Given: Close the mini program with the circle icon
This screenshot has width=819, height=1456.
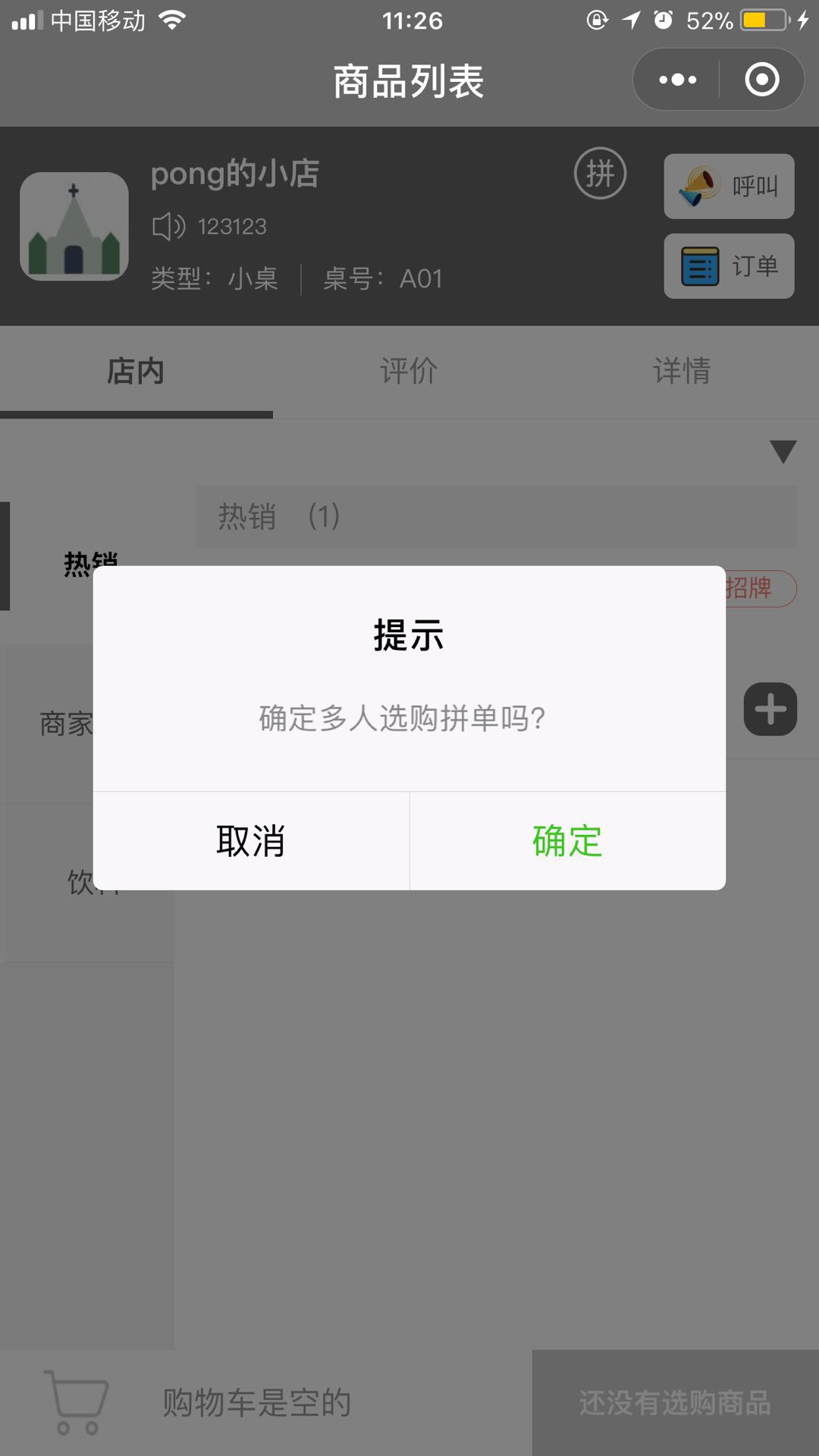Looking at the screenshot, I should tap(761, 80).
